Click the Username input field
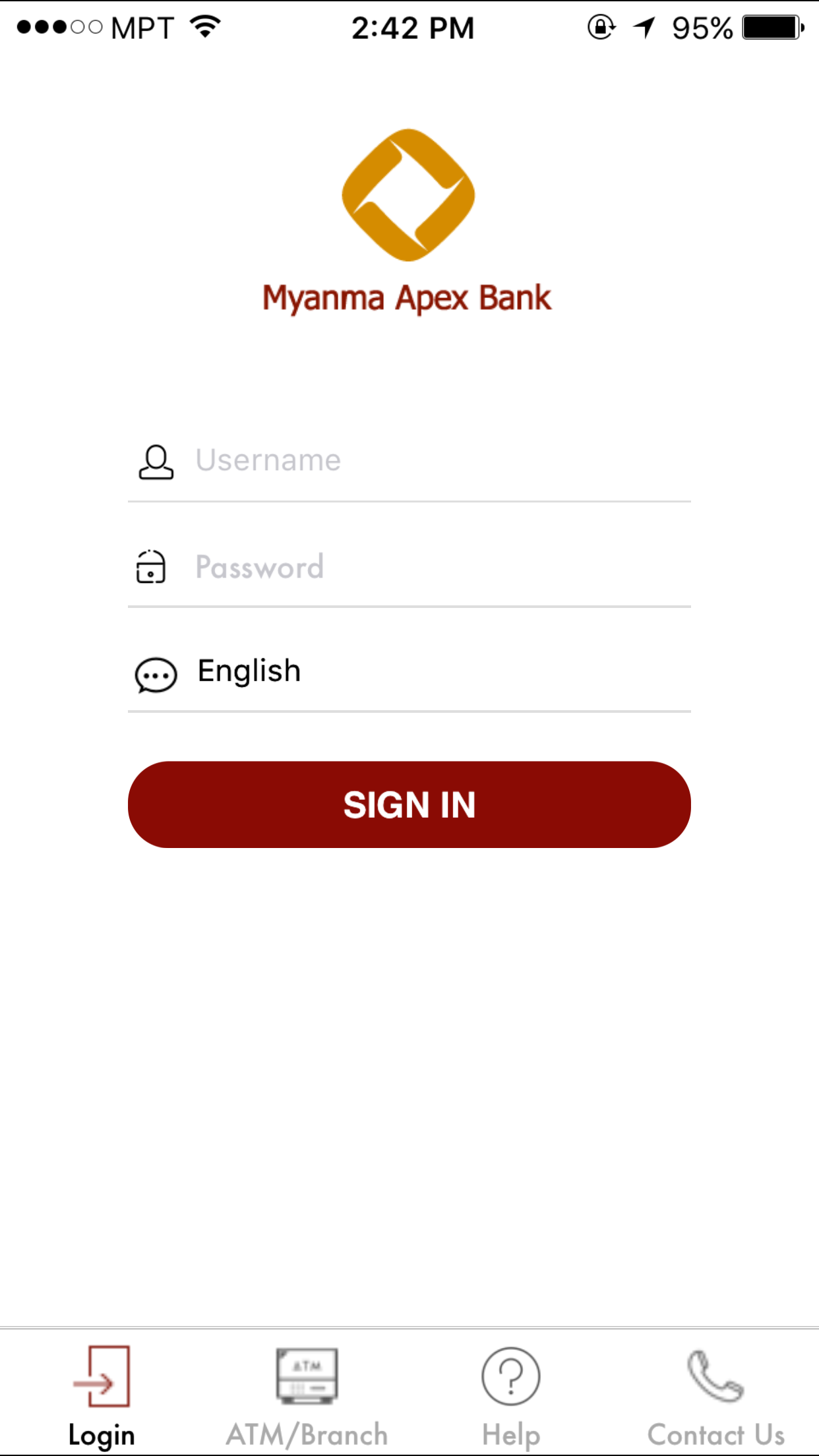This screenshot has height=1456, width=819. [x=409, y=460]
